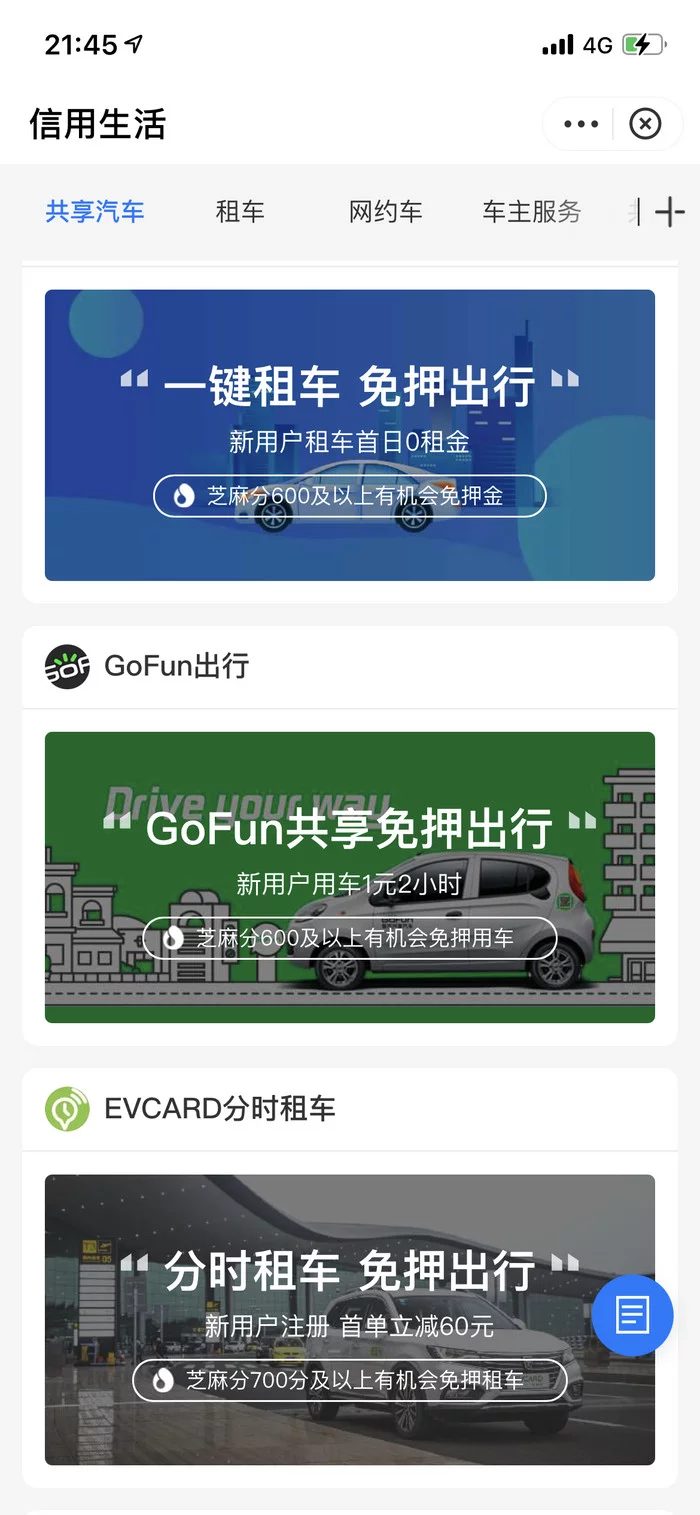View the GoFun共享免押出行 banner

click(350, 877)
